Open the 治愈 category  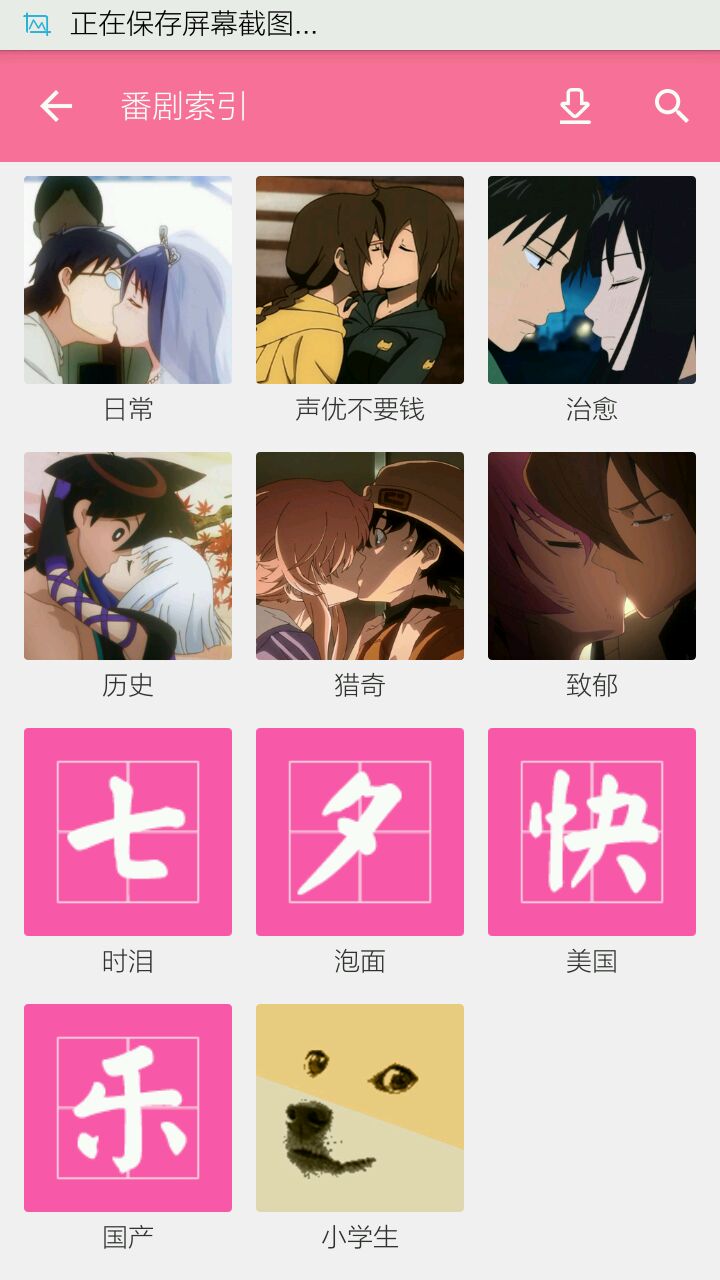592,280
